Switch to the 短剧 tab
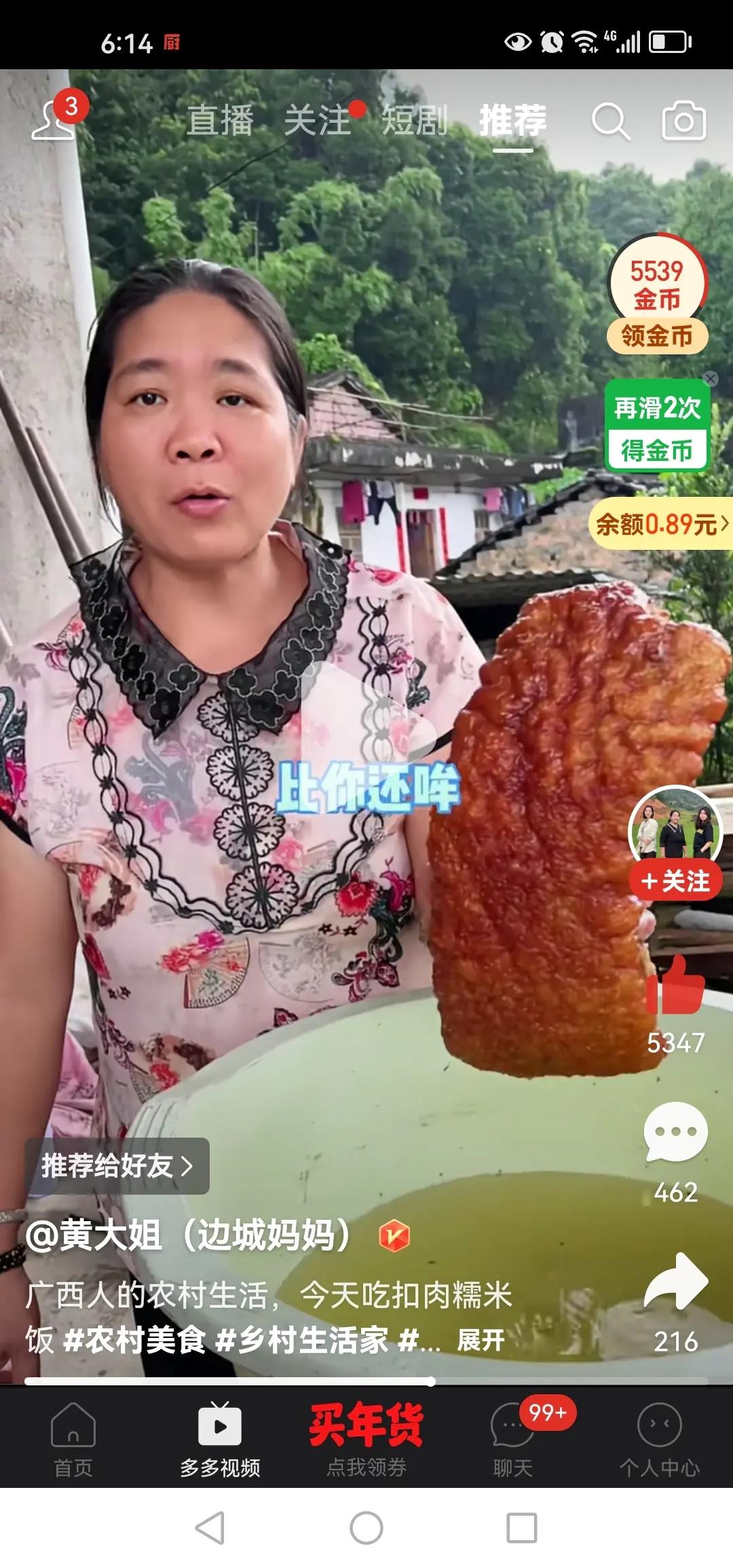This screenshot has height=1568, width=733. [x=415, y=121]
